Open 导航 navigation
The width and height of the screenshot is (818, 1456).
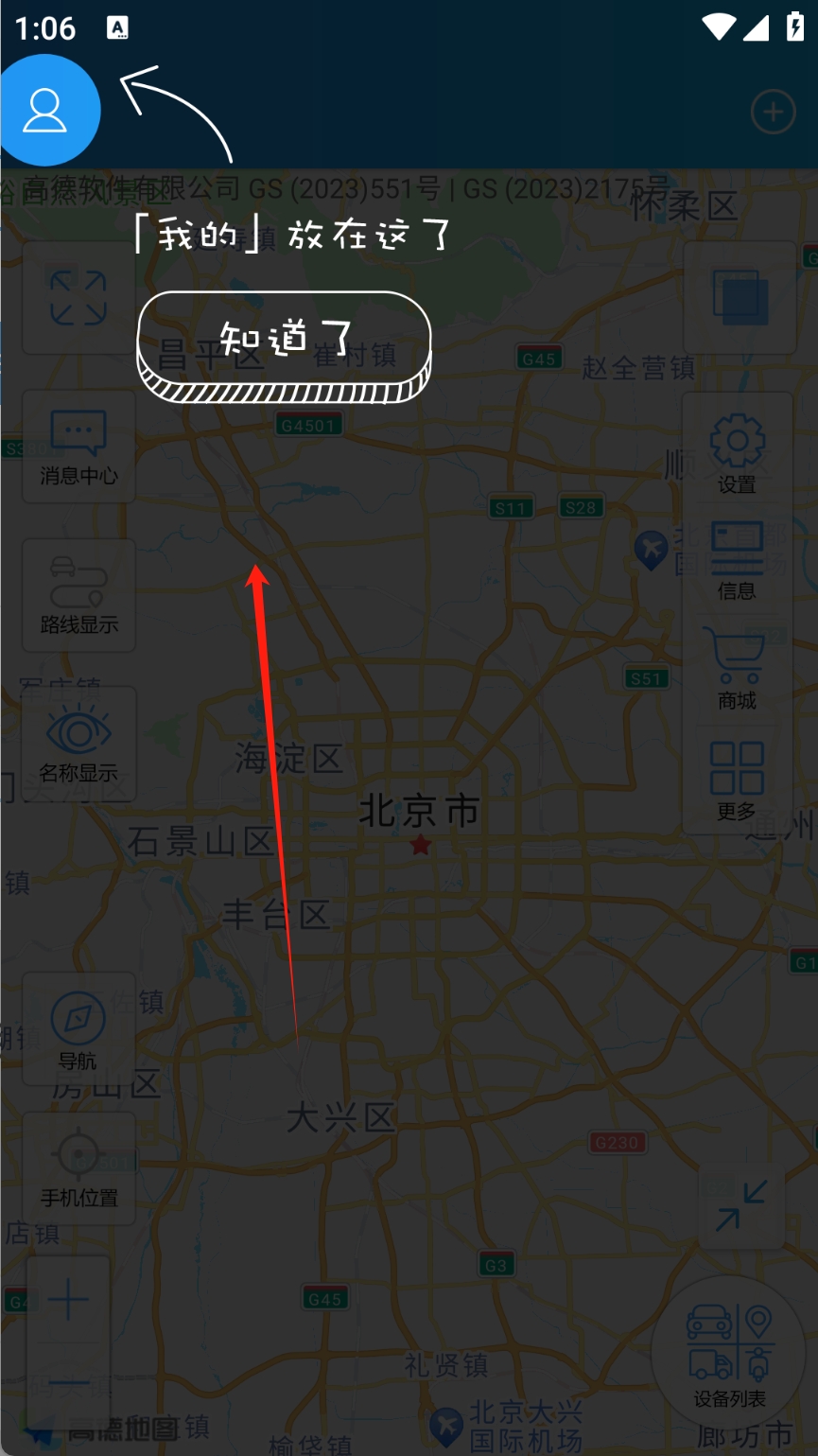78,1030
